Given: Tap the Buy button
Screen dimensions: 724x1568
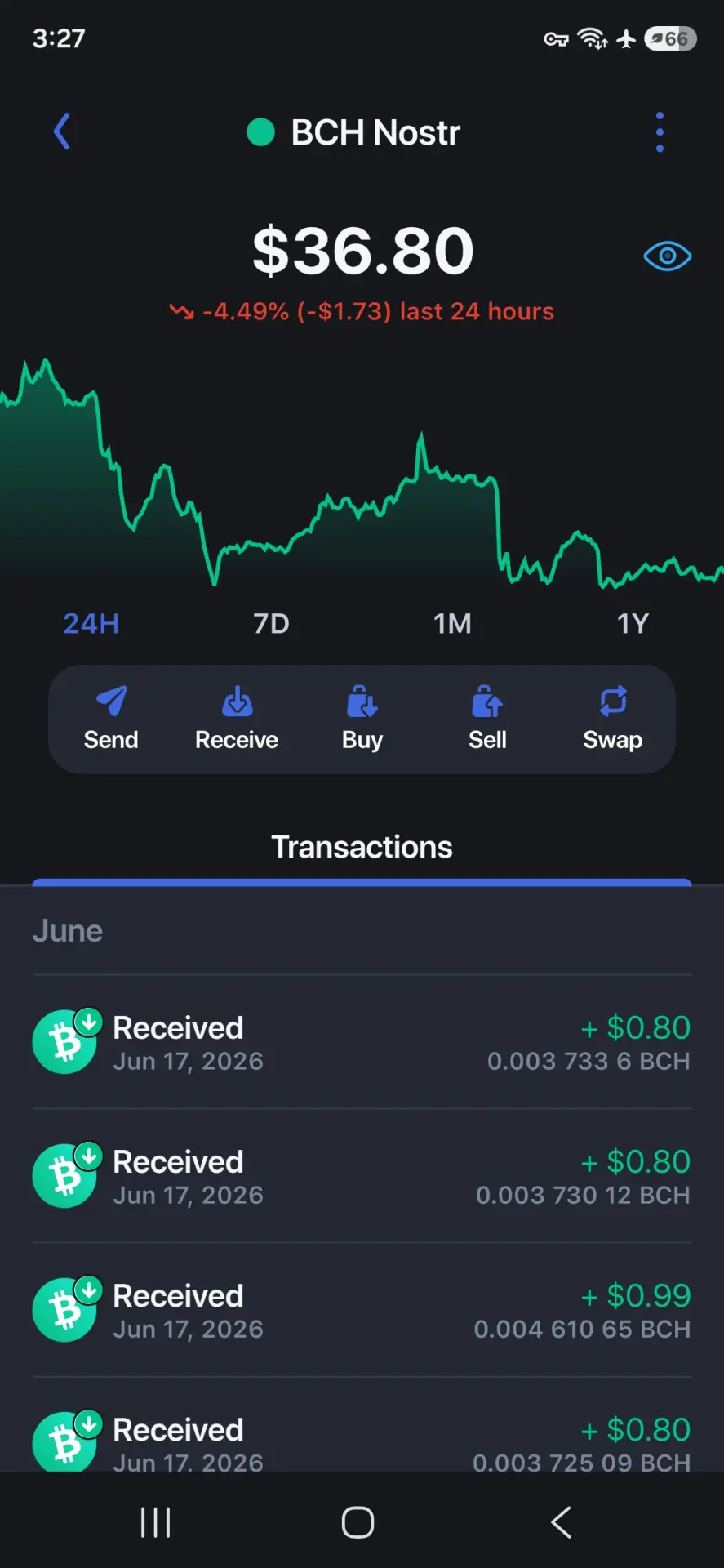Looking at the screenshot, I should (362, 719).
